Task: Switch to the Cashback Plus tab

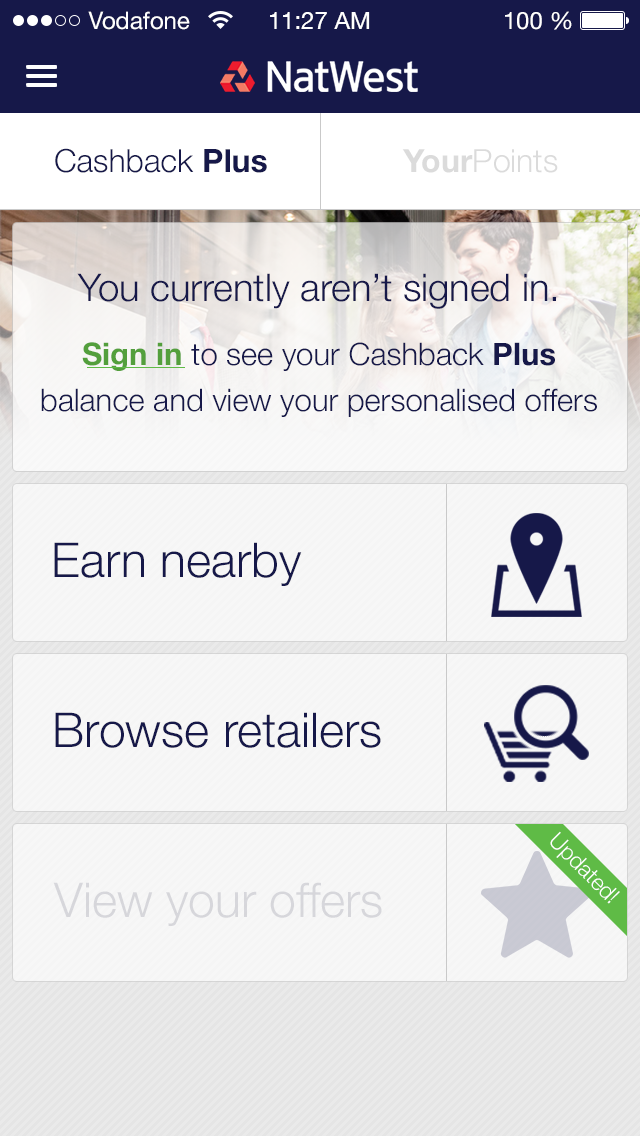Action: tap(160, 161)
